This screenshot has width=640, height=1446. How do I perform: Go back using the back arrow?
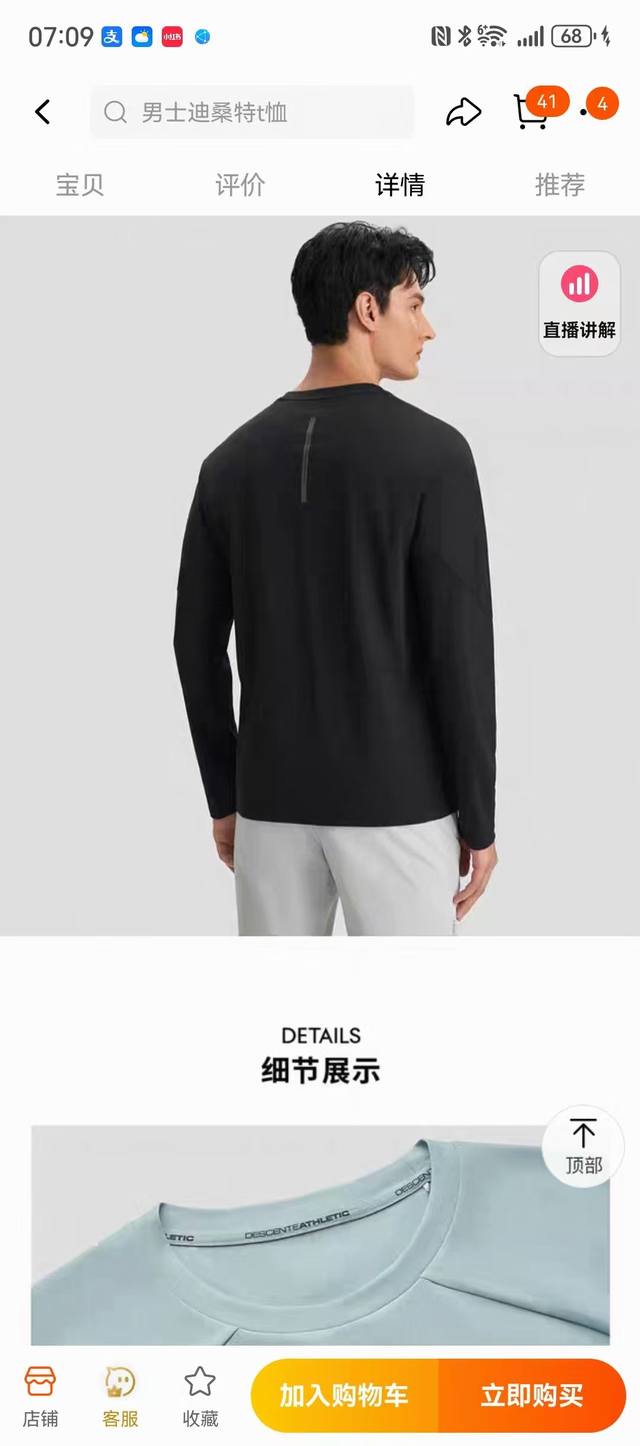pyautogui.click(x=42, y=112)
